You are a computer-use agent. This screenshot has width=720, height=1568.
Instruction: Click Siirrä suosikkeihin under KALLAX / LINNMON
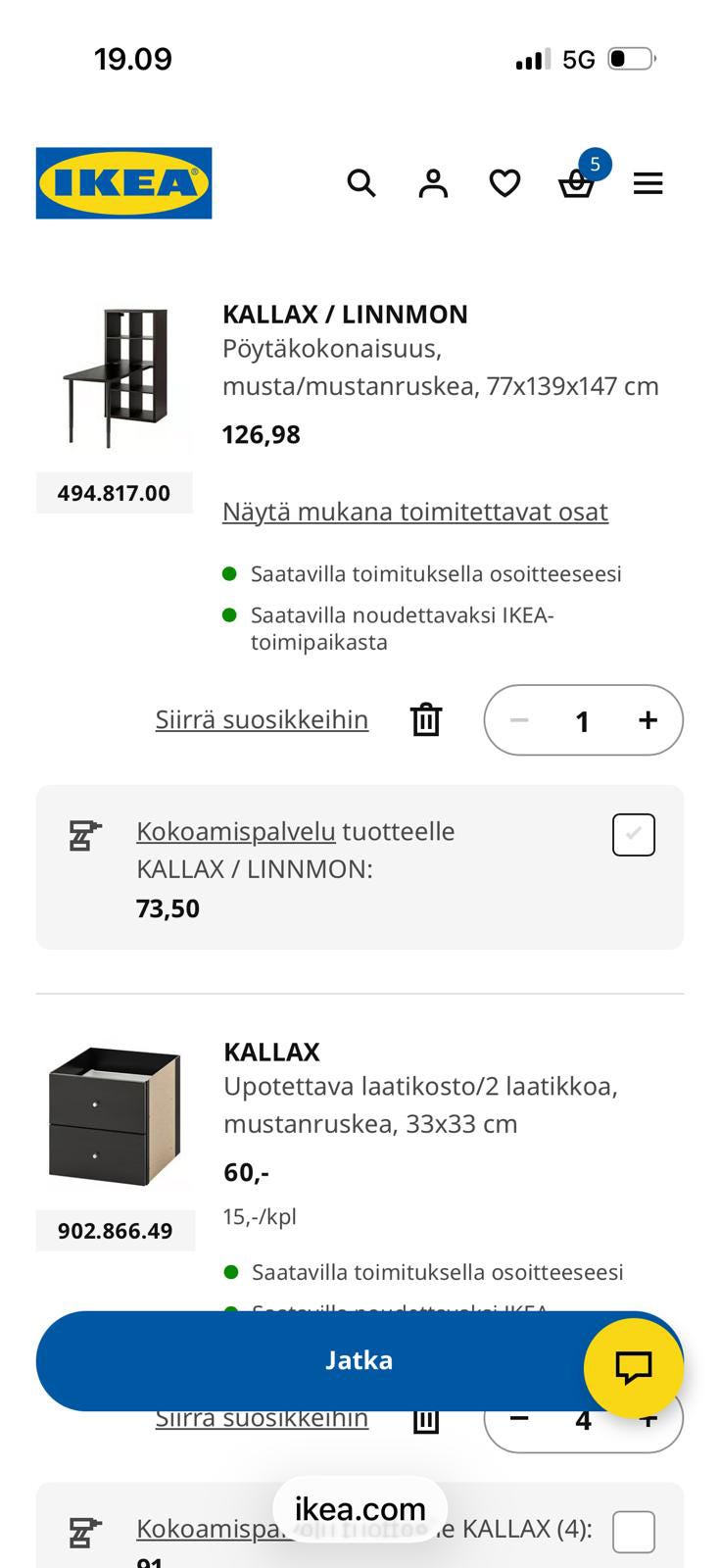[261, 719]
